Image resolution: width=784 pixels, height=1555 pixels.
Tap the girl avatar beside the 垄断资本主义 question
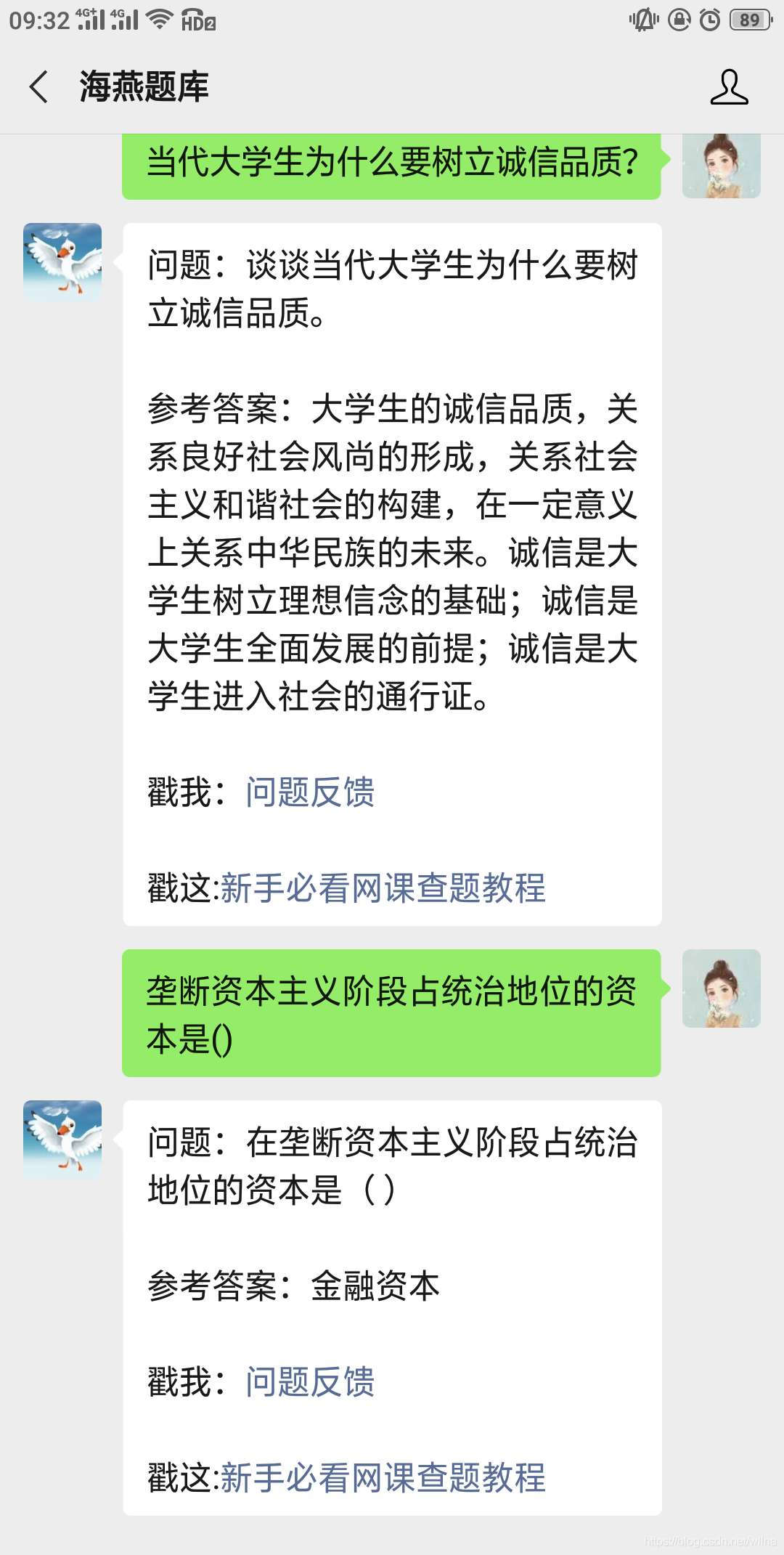(x=721, y=988)
